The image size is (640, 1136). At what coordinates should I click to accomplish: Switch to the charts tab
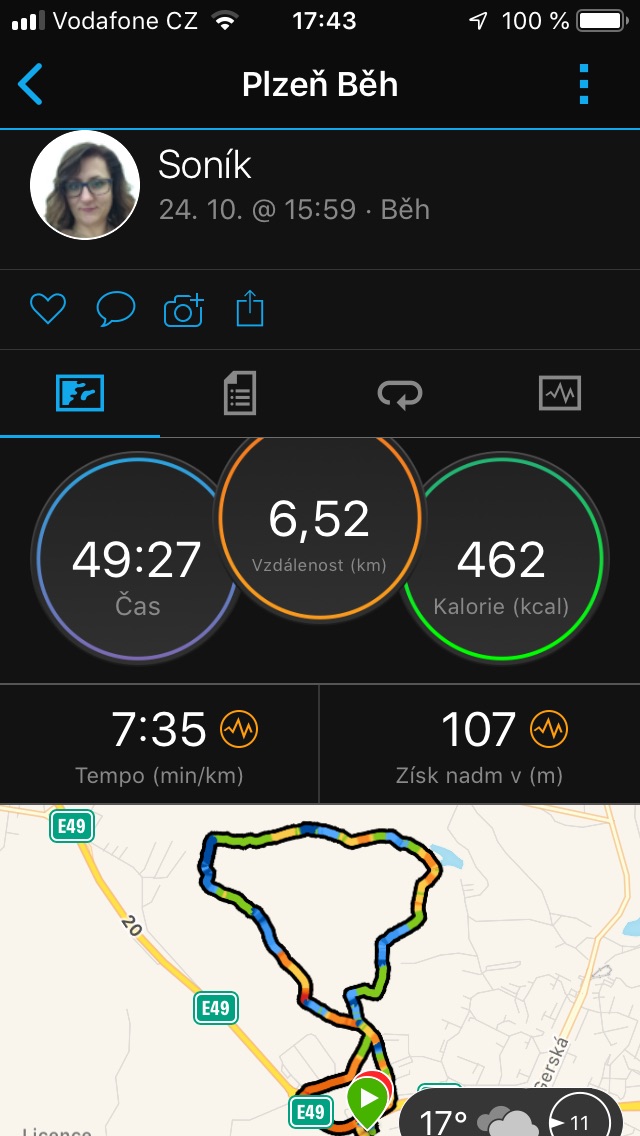(560, 393)
